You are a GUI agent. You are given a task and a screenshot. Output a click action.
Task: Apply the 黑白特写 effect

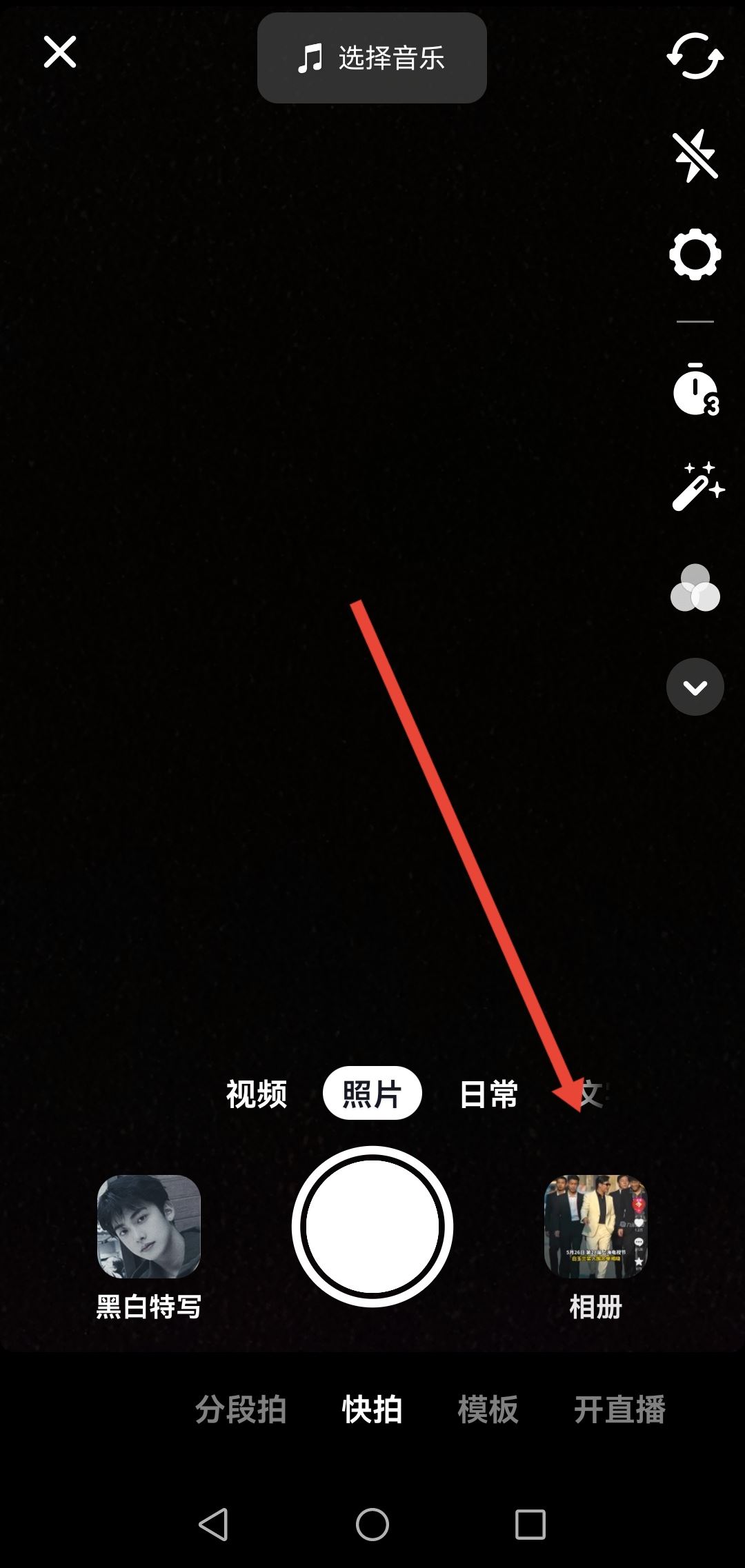149,1227
